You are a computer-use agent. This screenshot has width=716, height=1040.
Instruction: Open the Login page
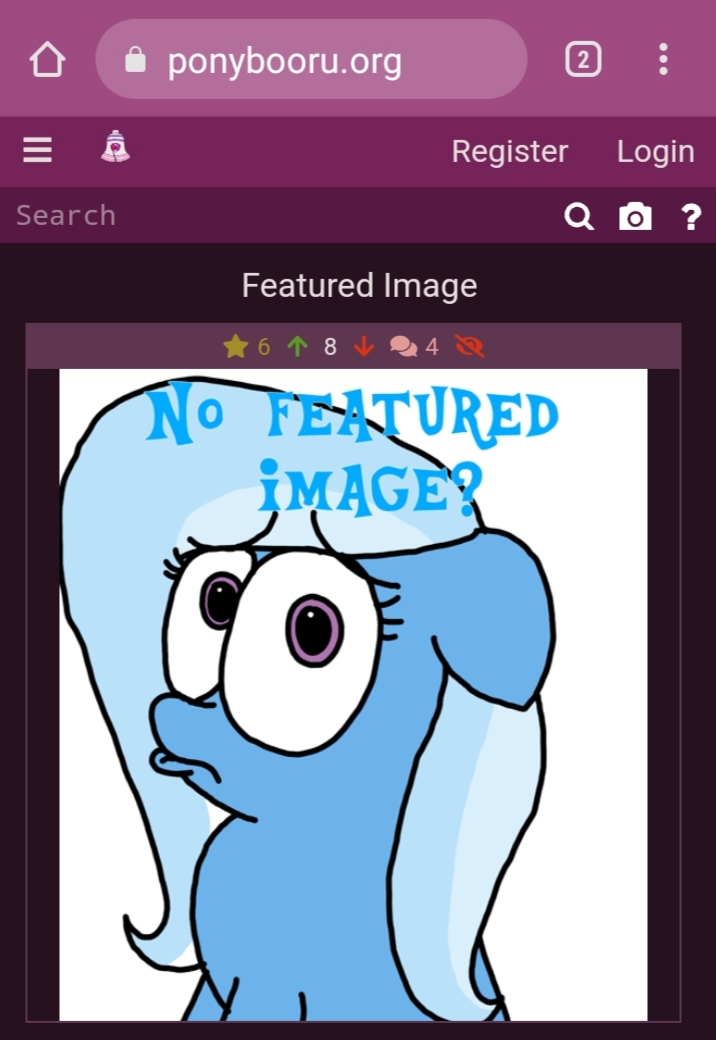pyautogui.click(x=655, y=152)
